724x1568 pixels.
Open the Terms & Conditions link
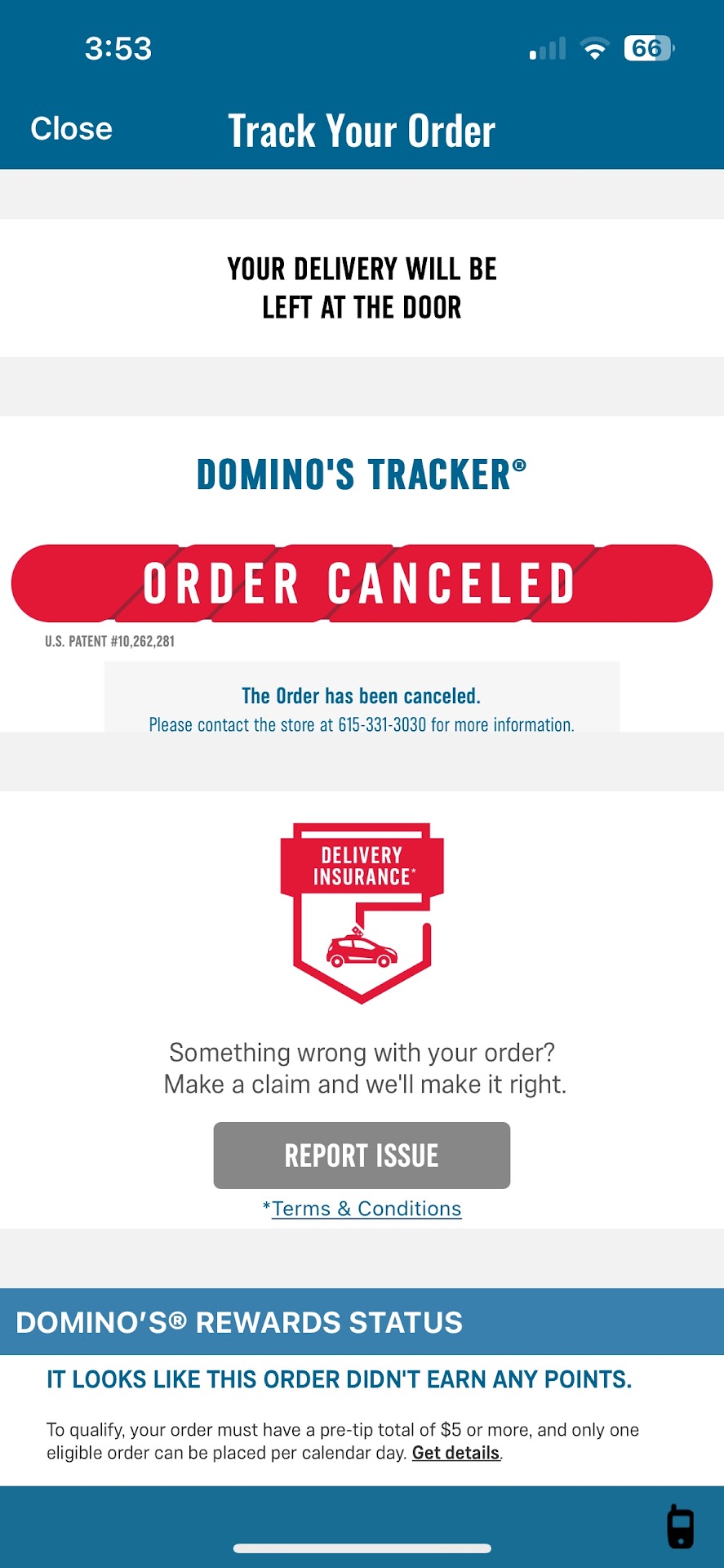click(x=366, y=1209)
